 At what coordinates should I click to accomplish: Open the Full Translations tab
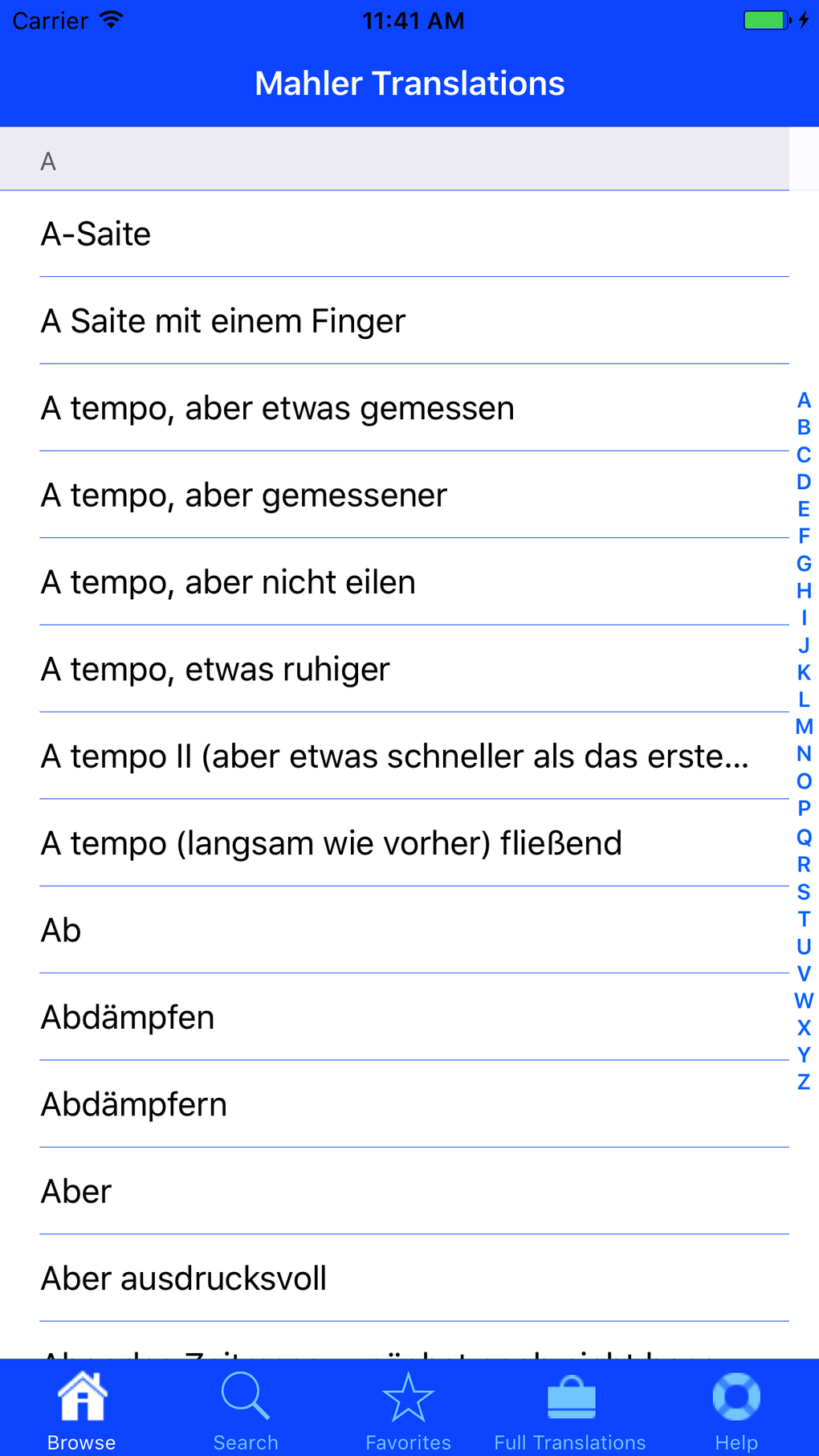(570, 1411)
